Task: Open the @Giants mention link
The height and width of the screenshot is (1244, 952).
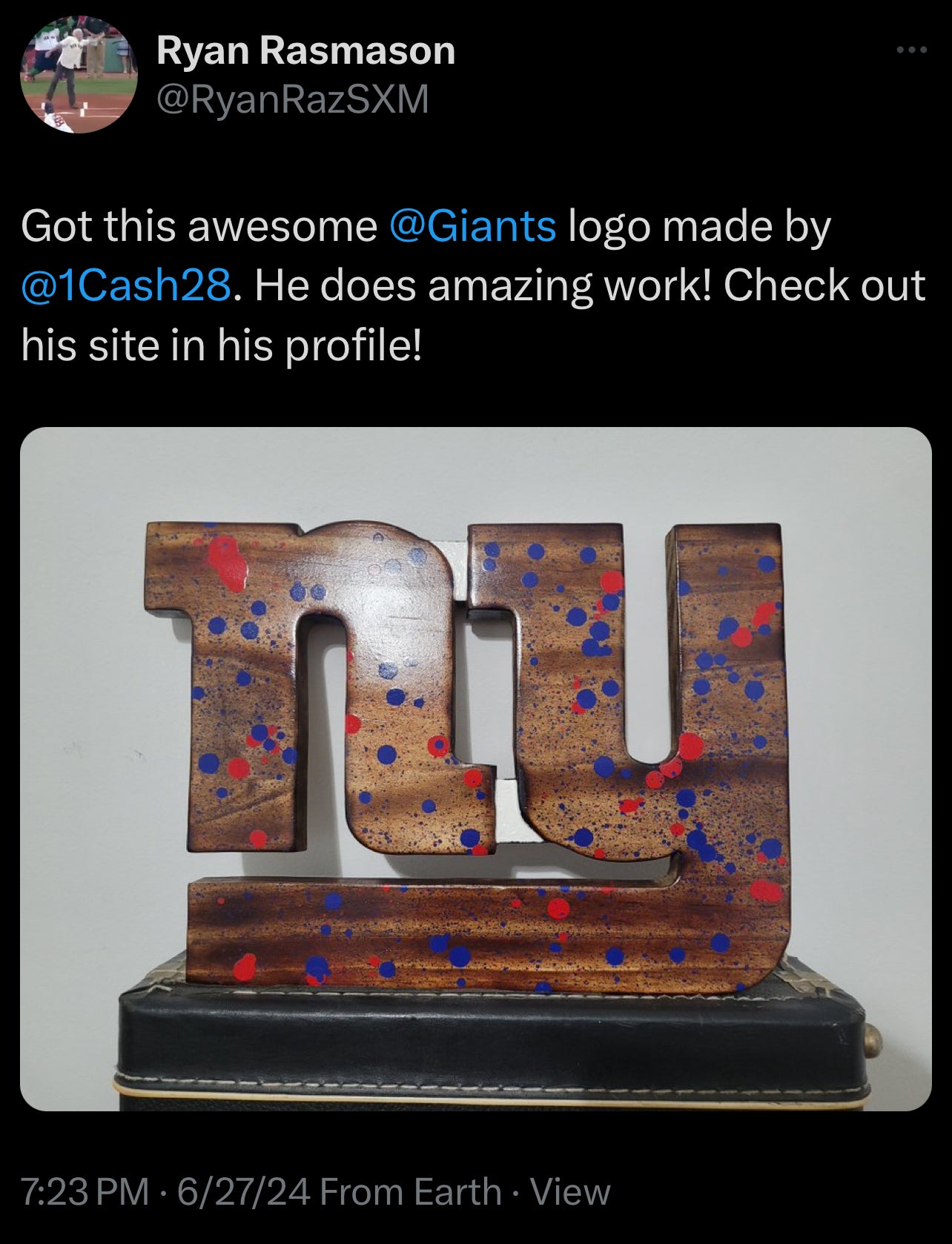Action: (x=472, y=226)
